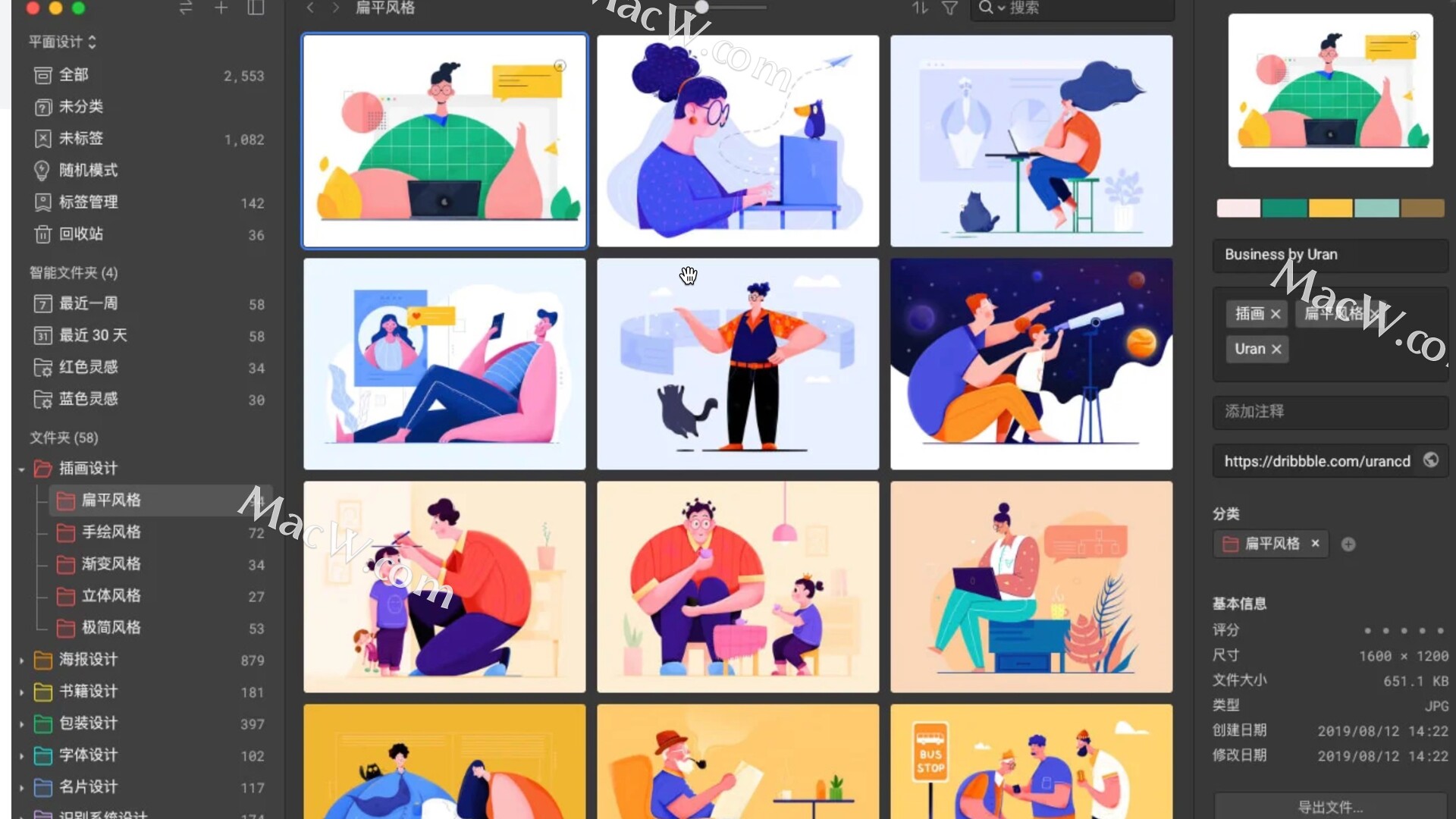1456x819 pixels.
Task: Add another category with plus icon
Action: coord(1348,544)
